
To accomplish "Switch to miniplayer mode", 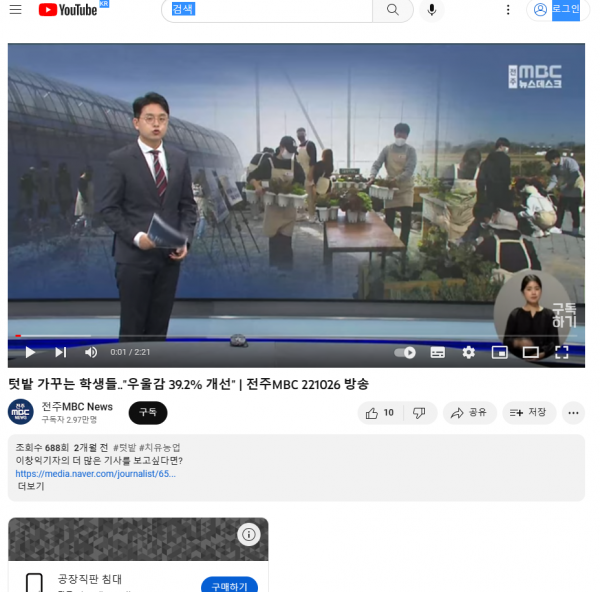I will point(499,352).
